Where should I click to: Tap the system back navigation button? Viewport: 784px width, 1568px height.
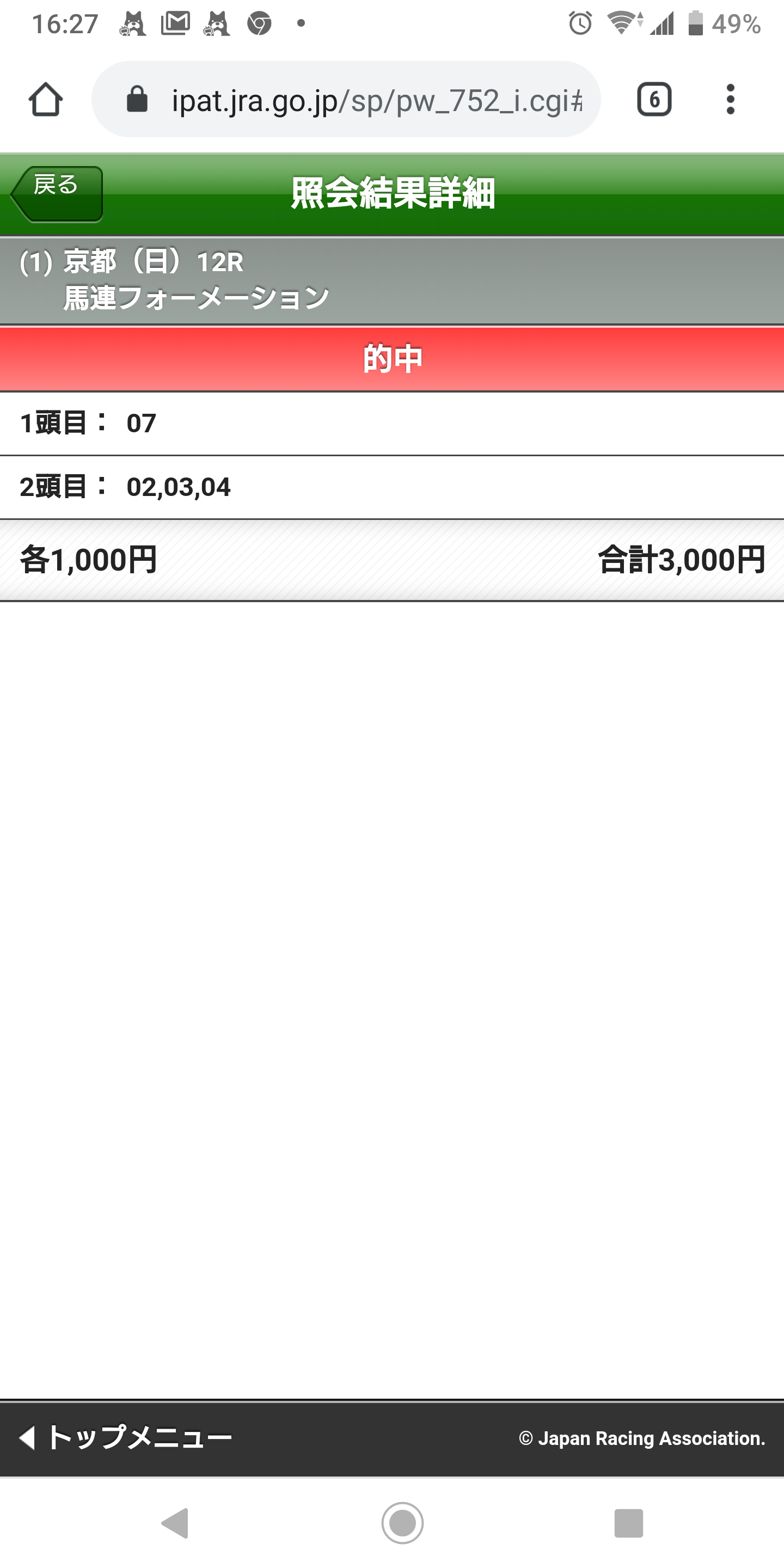(175, 1523)
